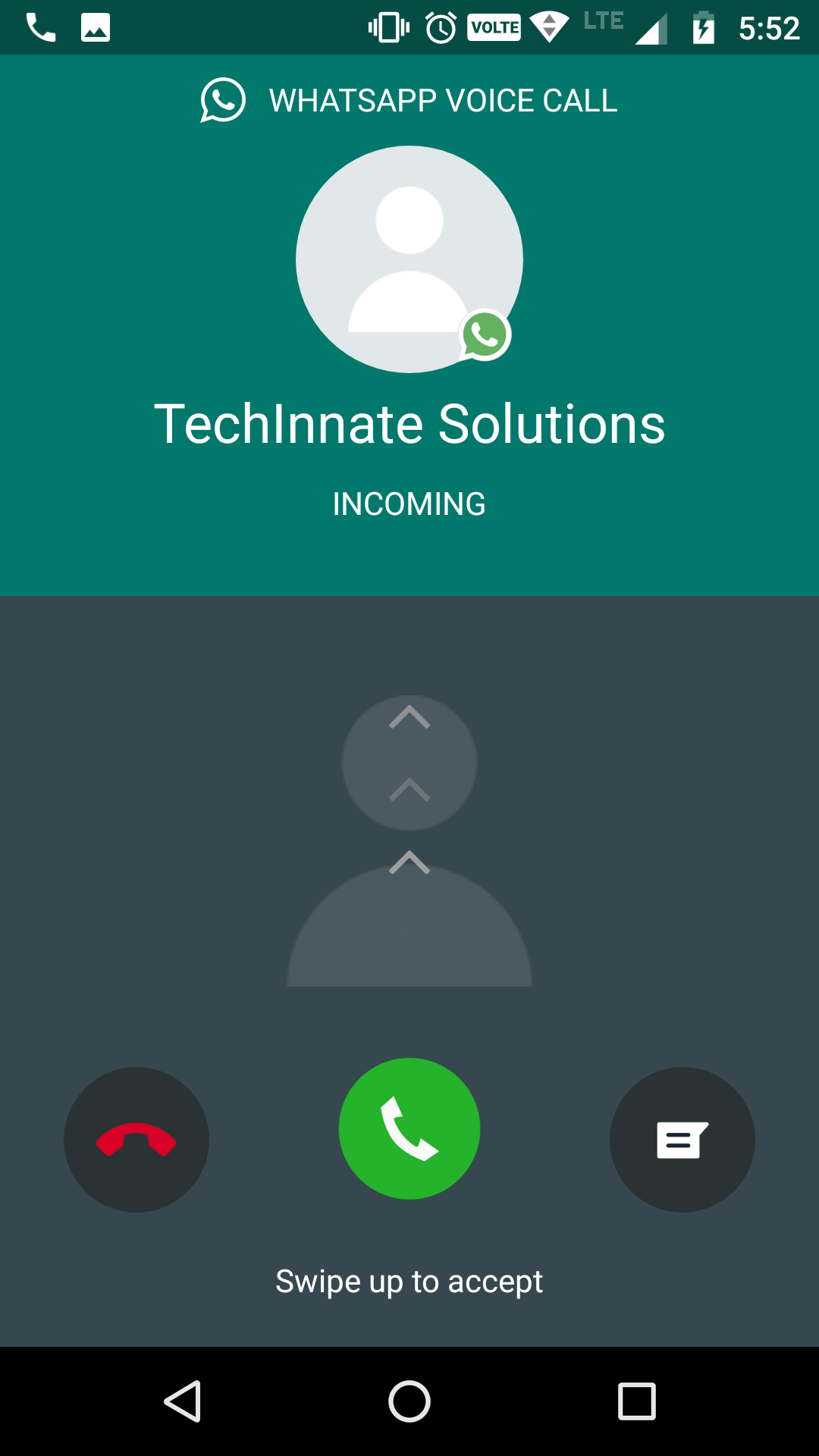This screenshot has height=1456, width=819.
Task: Open quick message reply icon
Action: coord(682,1139)
